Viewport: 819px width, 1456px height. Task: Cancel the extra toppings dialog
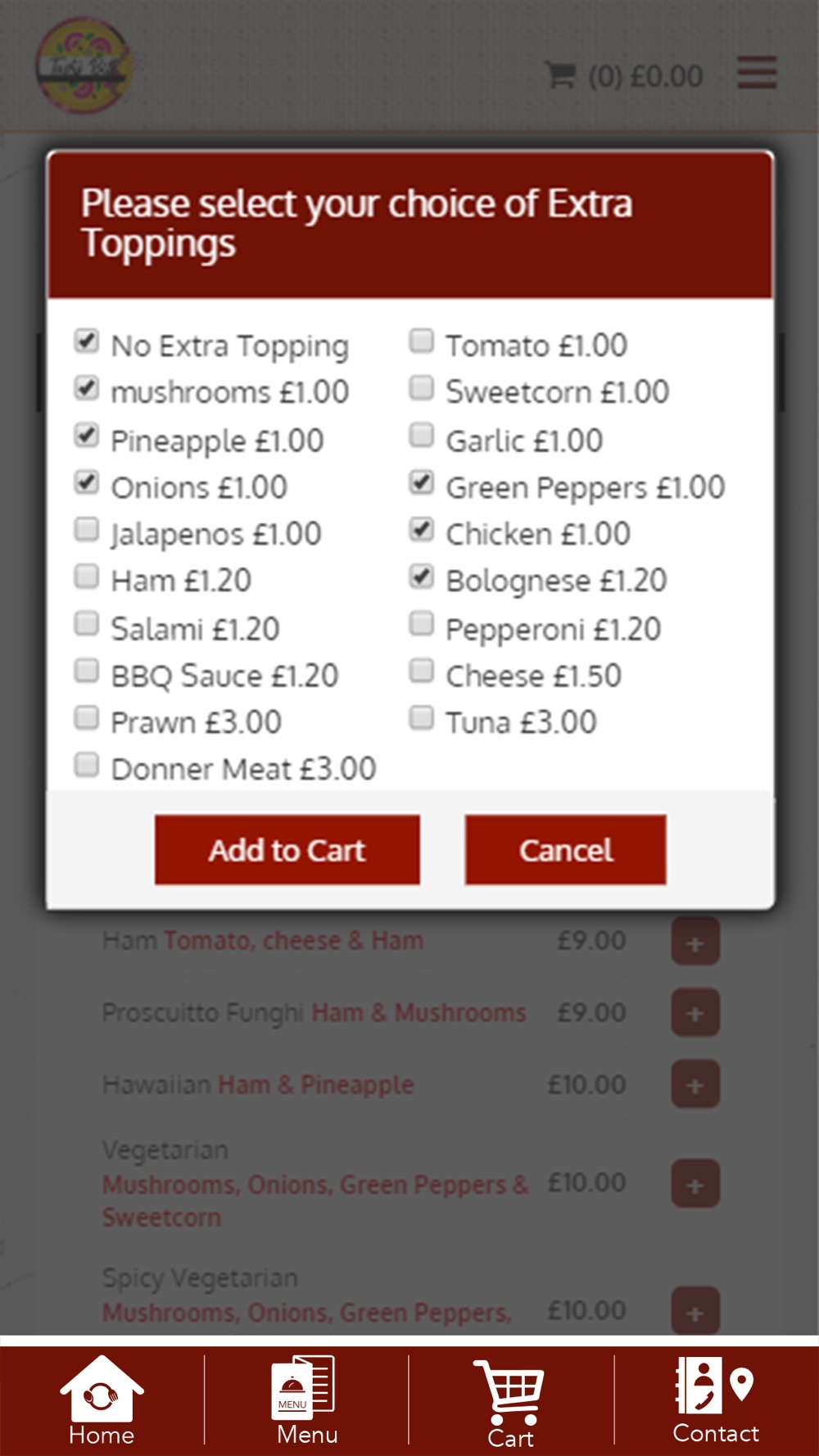566,849
